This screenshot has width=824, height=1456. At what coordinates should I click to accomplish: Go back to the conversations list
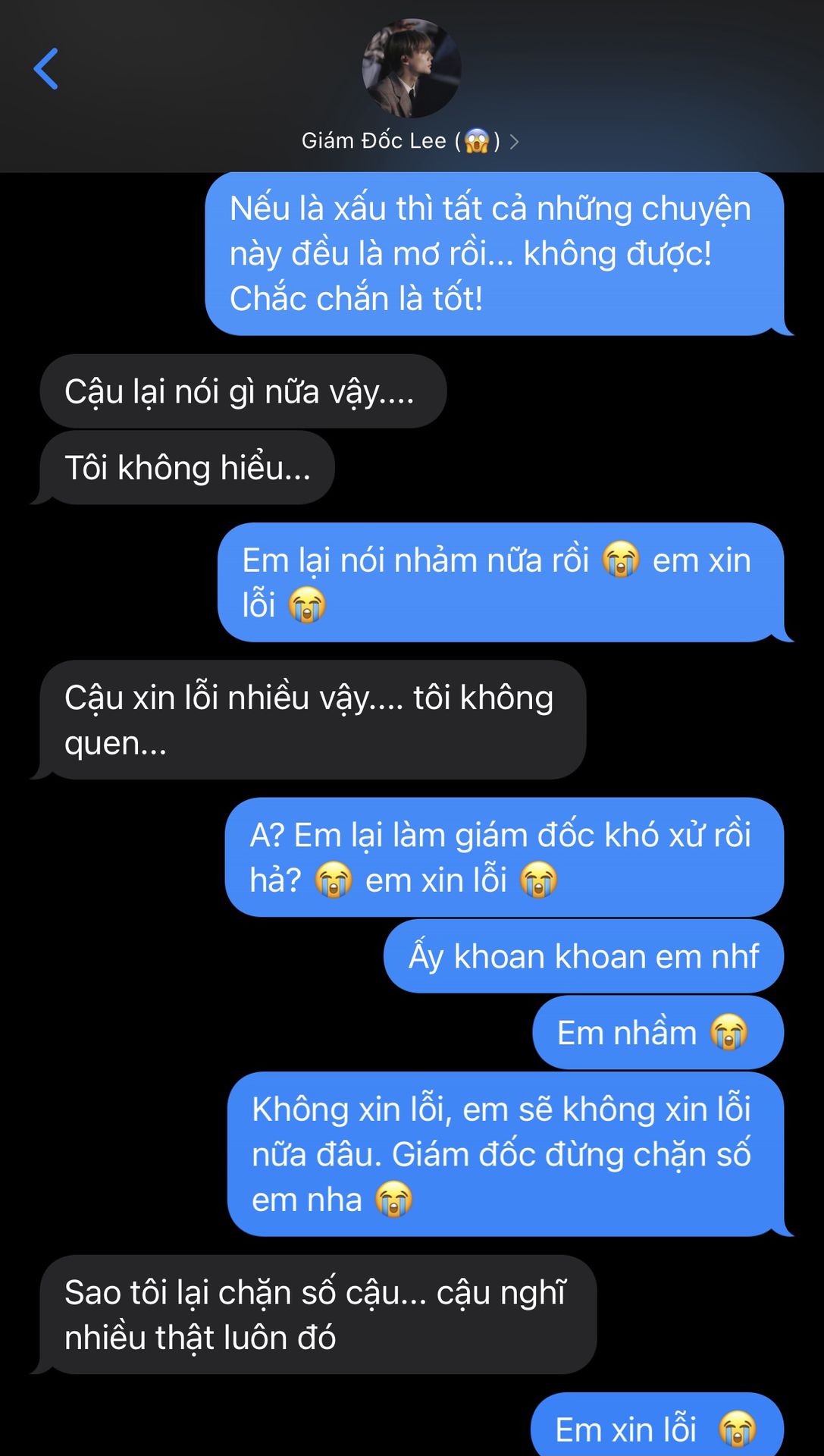click(45, 69)
